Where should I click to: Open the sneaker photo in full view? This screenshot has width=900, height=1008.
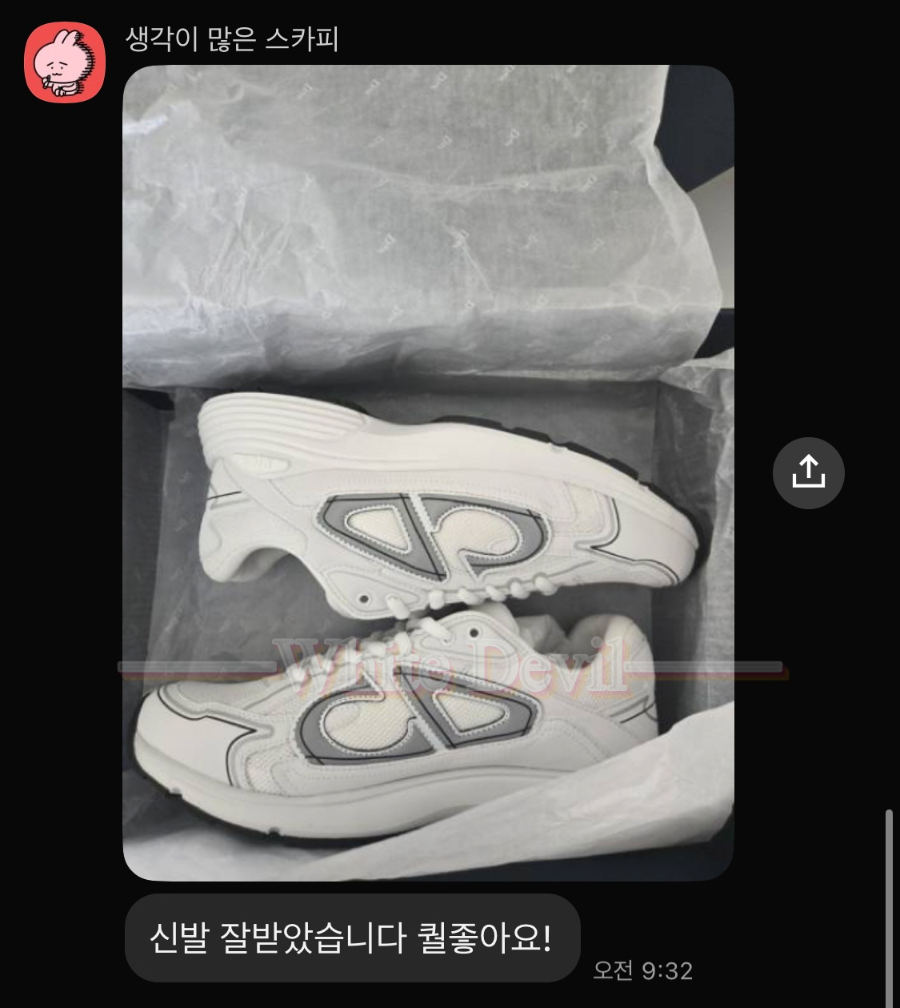(428, 472)
